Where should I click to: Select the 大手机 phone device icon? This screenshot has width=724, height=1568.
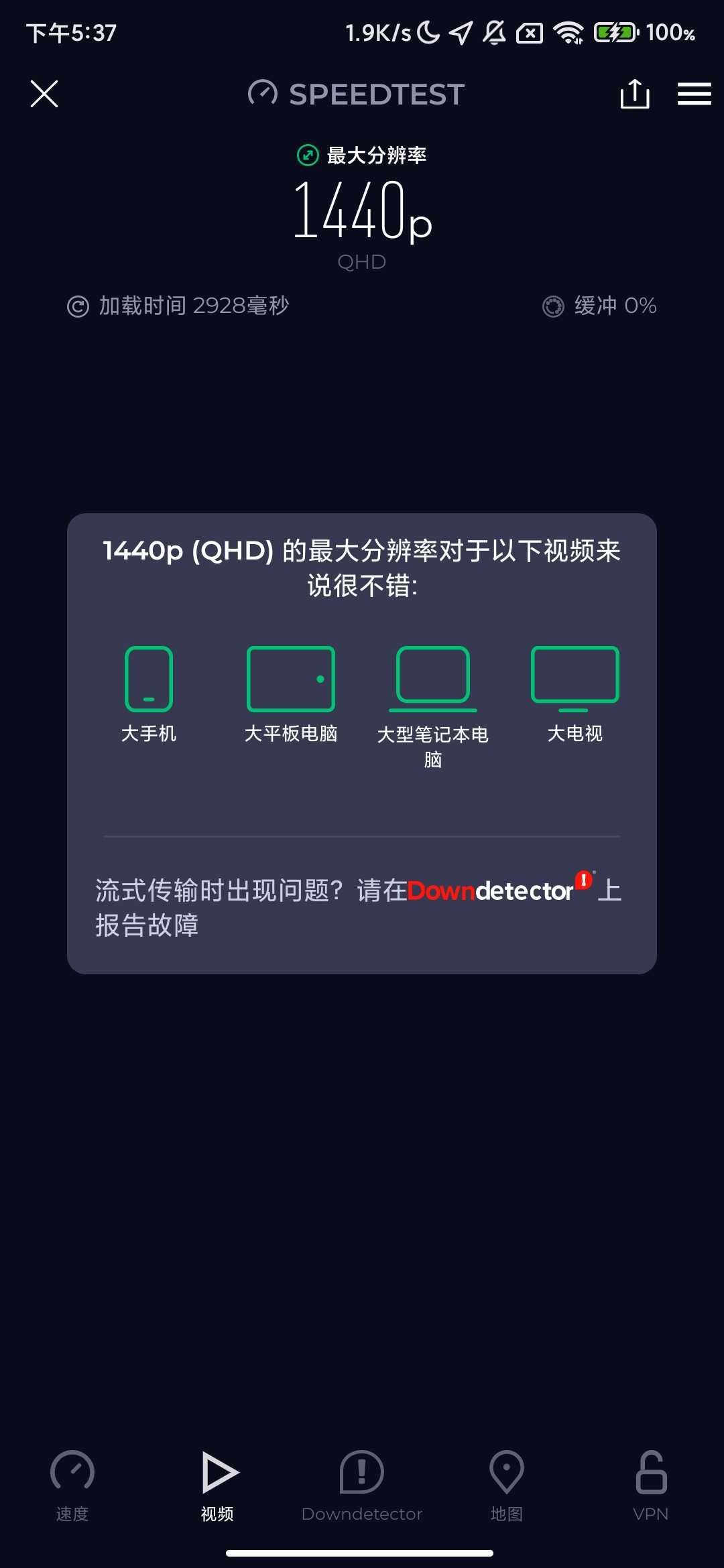click(x=149, y=677)
